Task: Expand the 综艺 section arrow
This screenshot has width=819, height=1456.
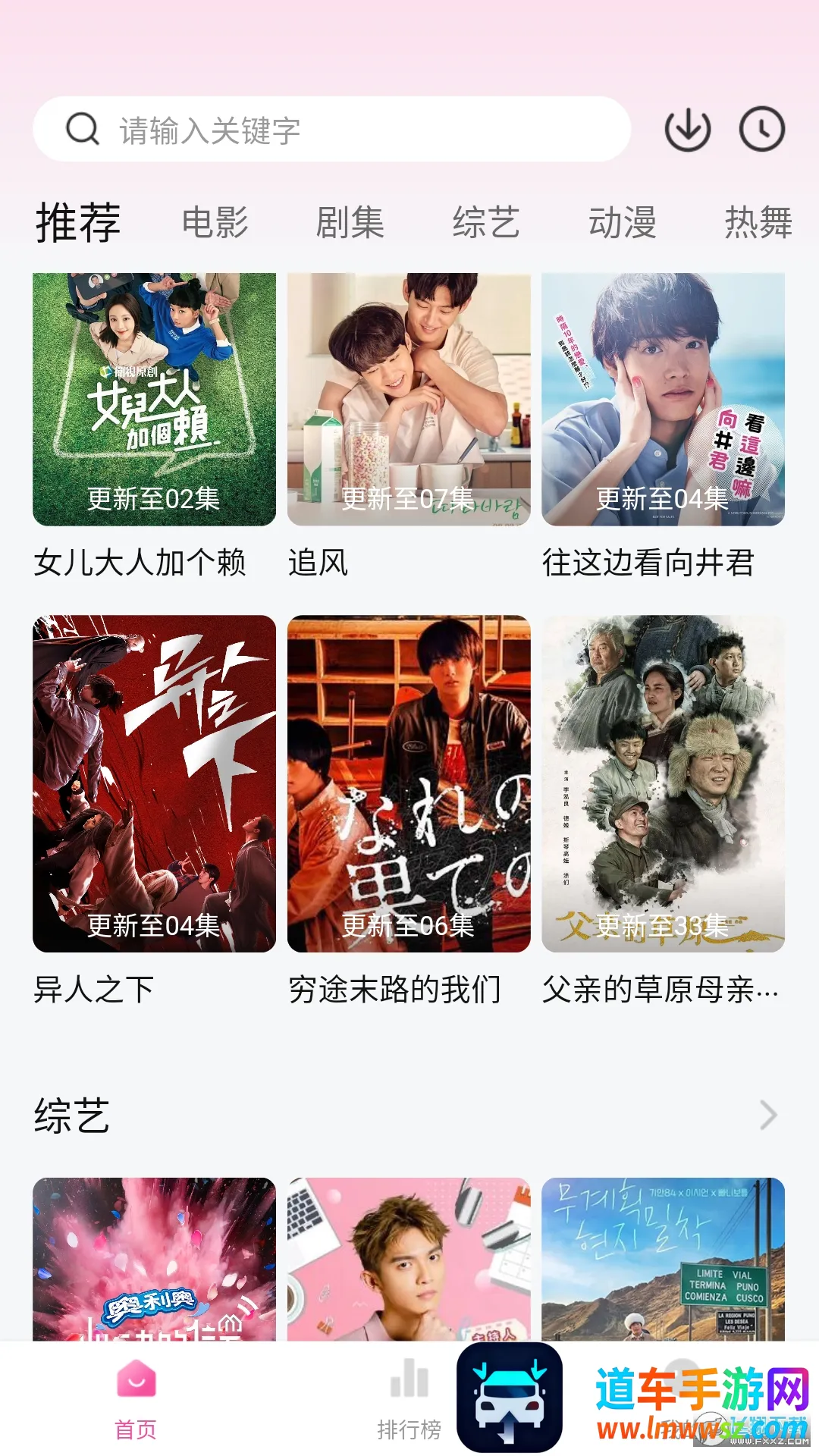Action: click(768, 1116)
